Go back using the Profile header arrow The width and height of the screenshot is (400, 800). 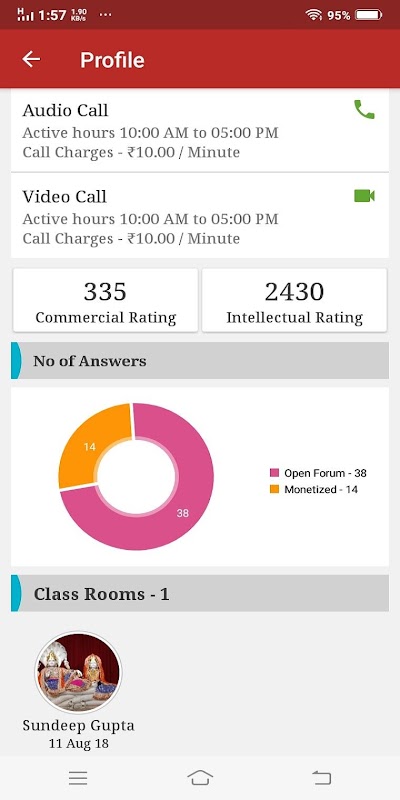click(31, 59)
